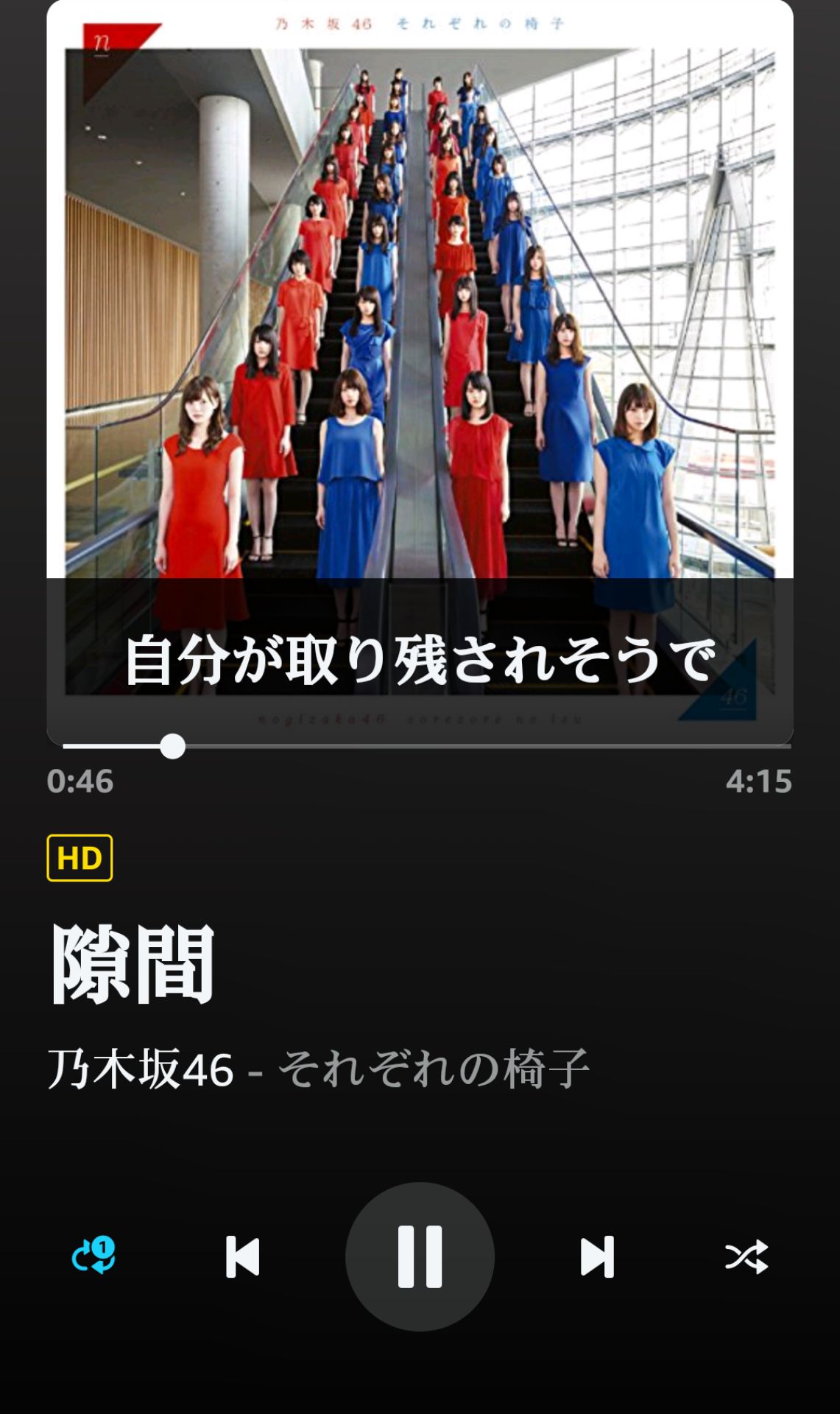This screenshot has width=840, height=1414.
Task: Go back to the previous track
Action: tap(243, 1256)
